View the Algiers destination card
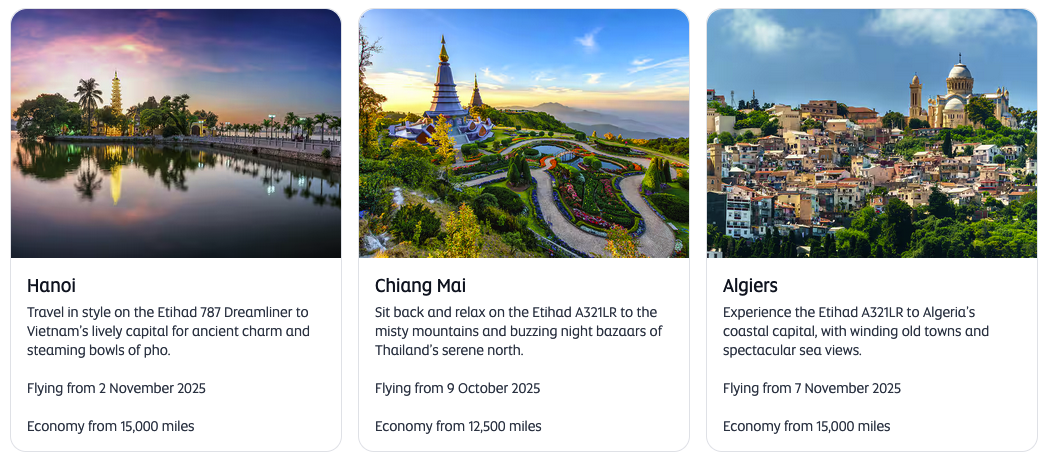Viewport: 1048px width, 460px height. (x=871, y=230)
